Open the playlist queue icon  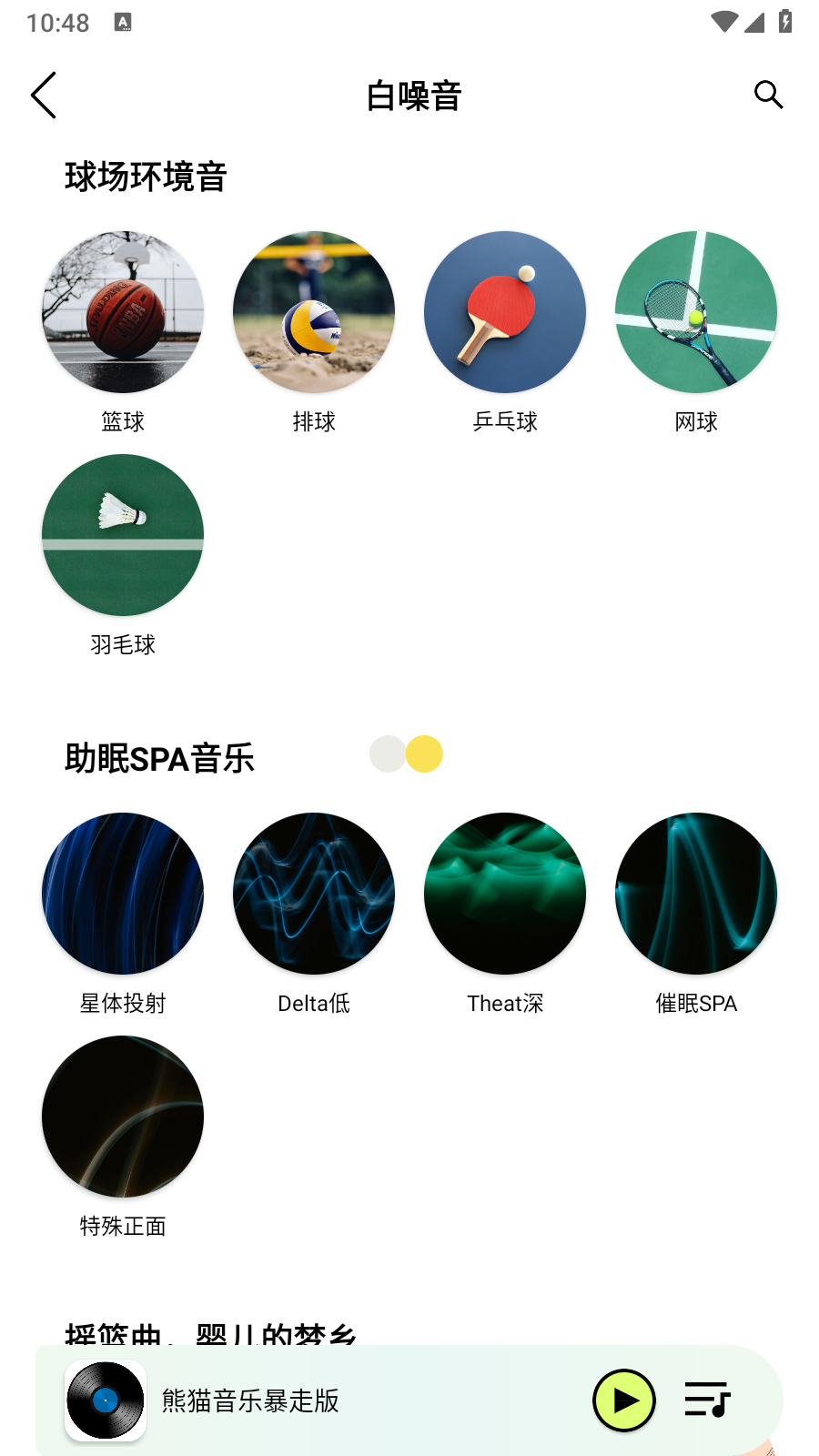coord(707,1400)
